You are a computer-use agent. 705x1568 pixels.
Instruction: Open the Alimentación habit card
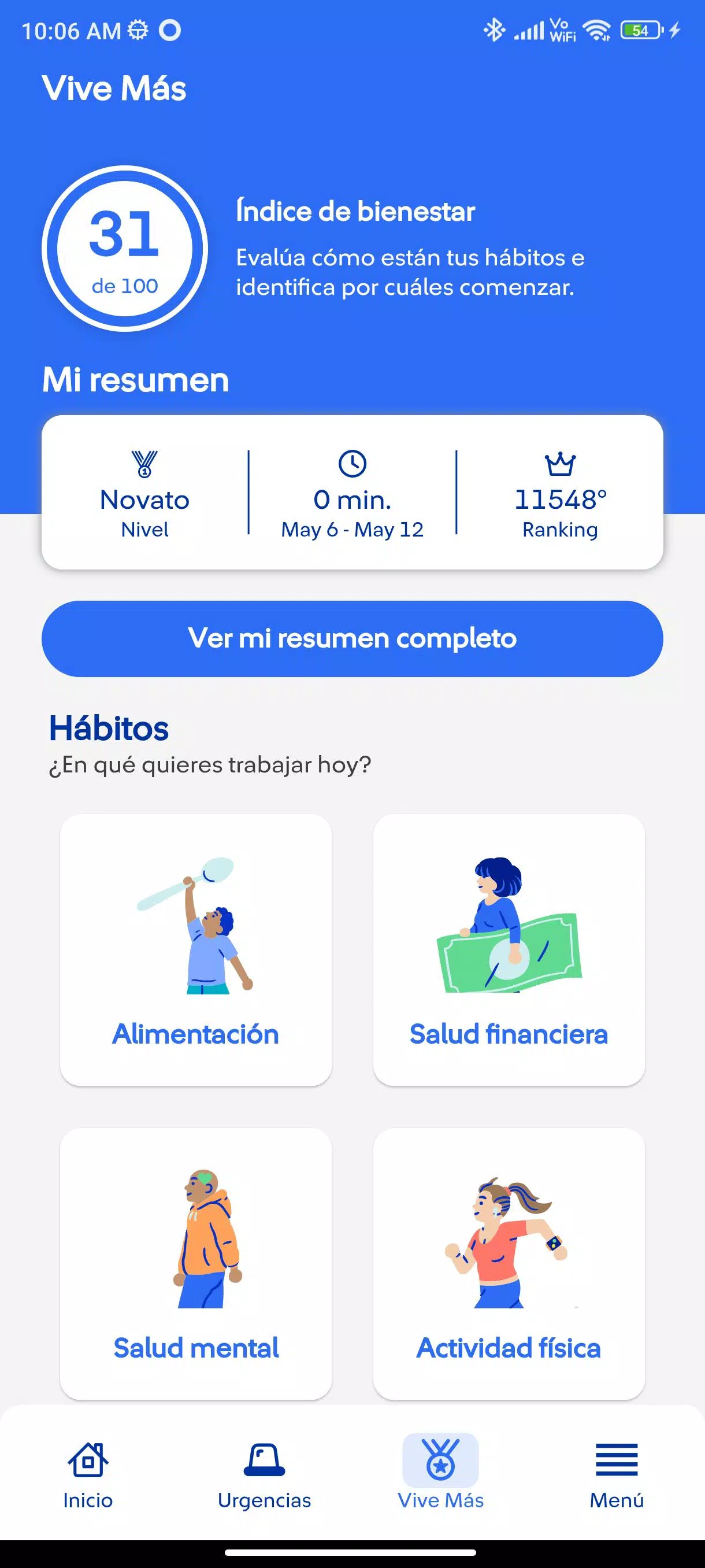(x=196, y=949)
